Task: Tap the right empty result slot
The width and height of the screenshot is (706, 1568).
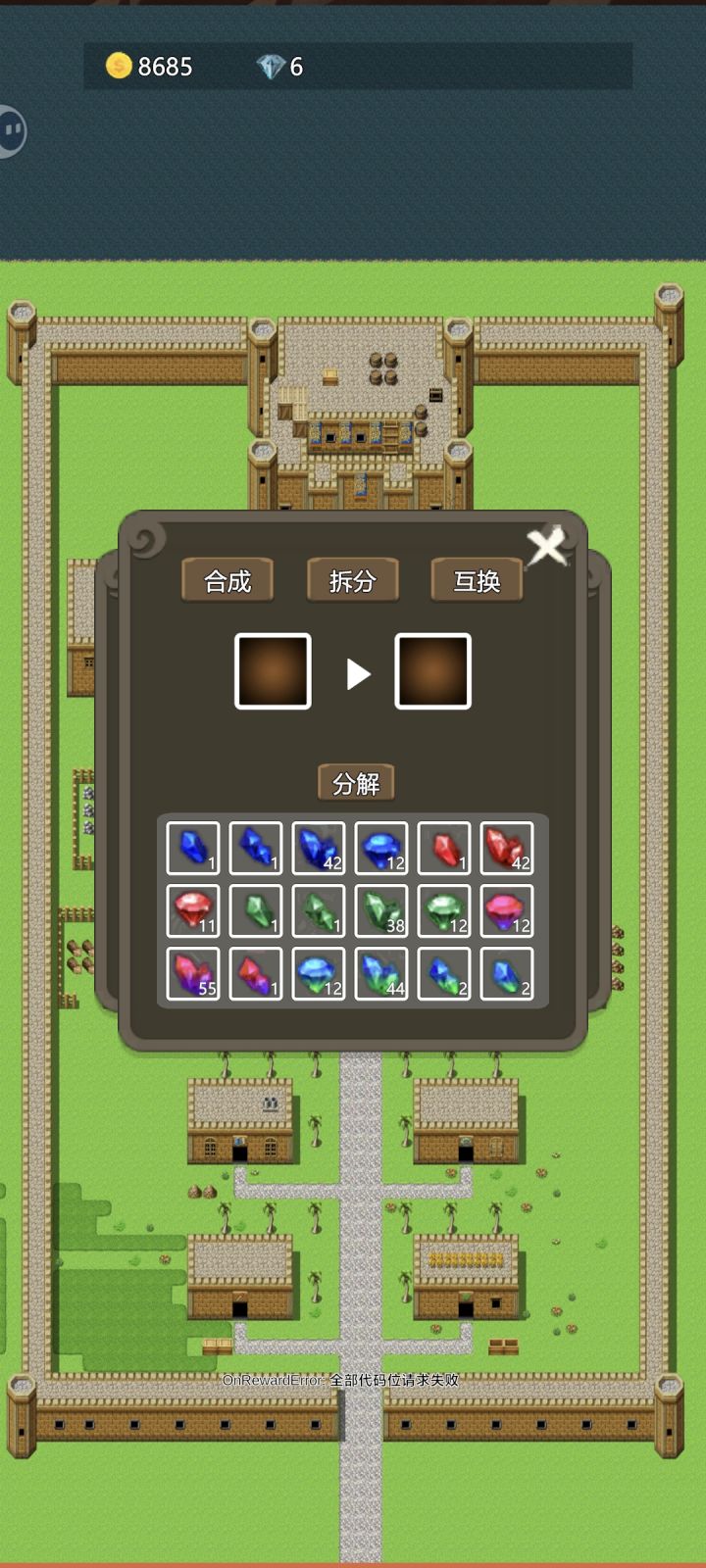Action: [x=433, y=671]
